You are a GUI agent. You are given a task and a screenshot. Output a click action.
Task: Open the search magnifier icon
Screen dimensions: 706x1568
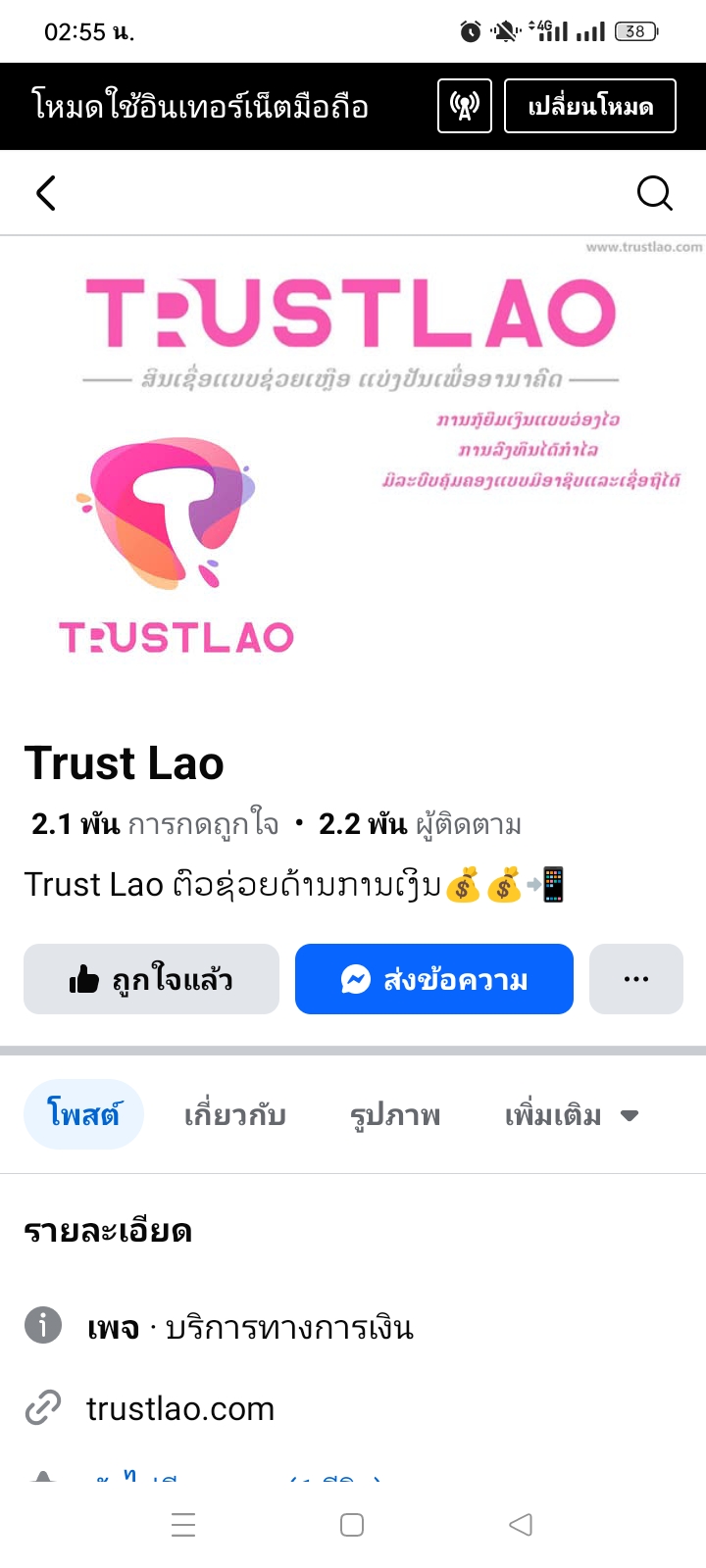pos(654,193)
